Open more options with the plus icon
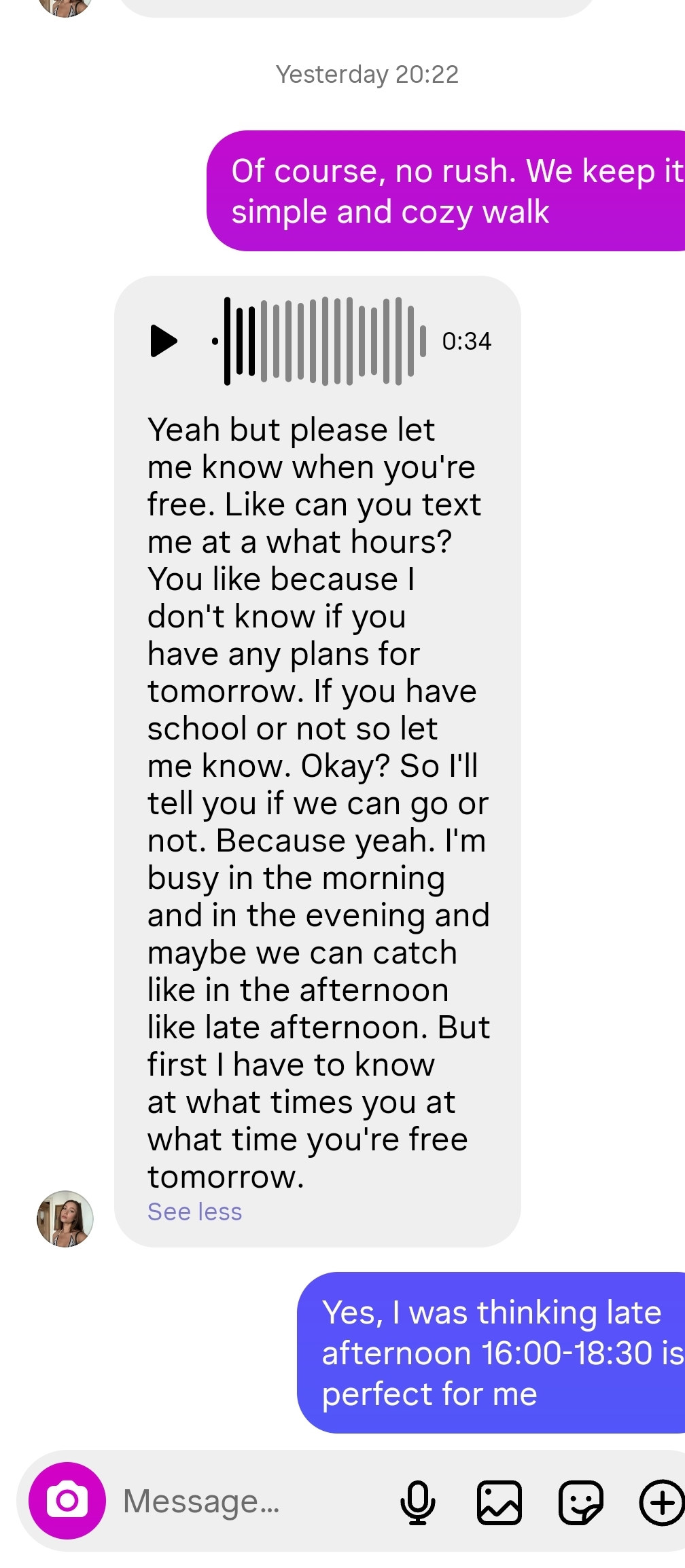 tap(662, 1502)
